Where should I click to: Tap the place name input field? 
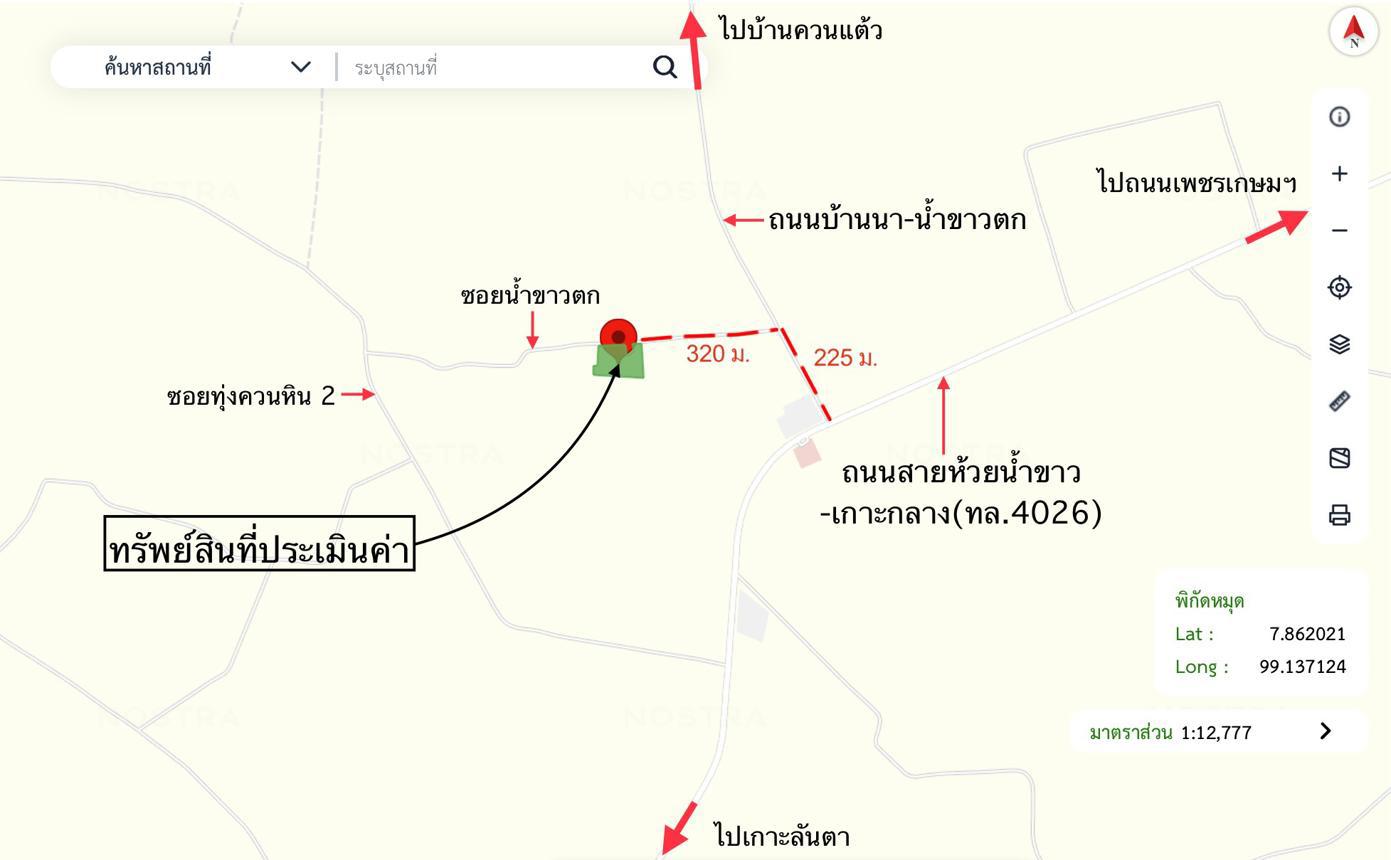(490, 68)
